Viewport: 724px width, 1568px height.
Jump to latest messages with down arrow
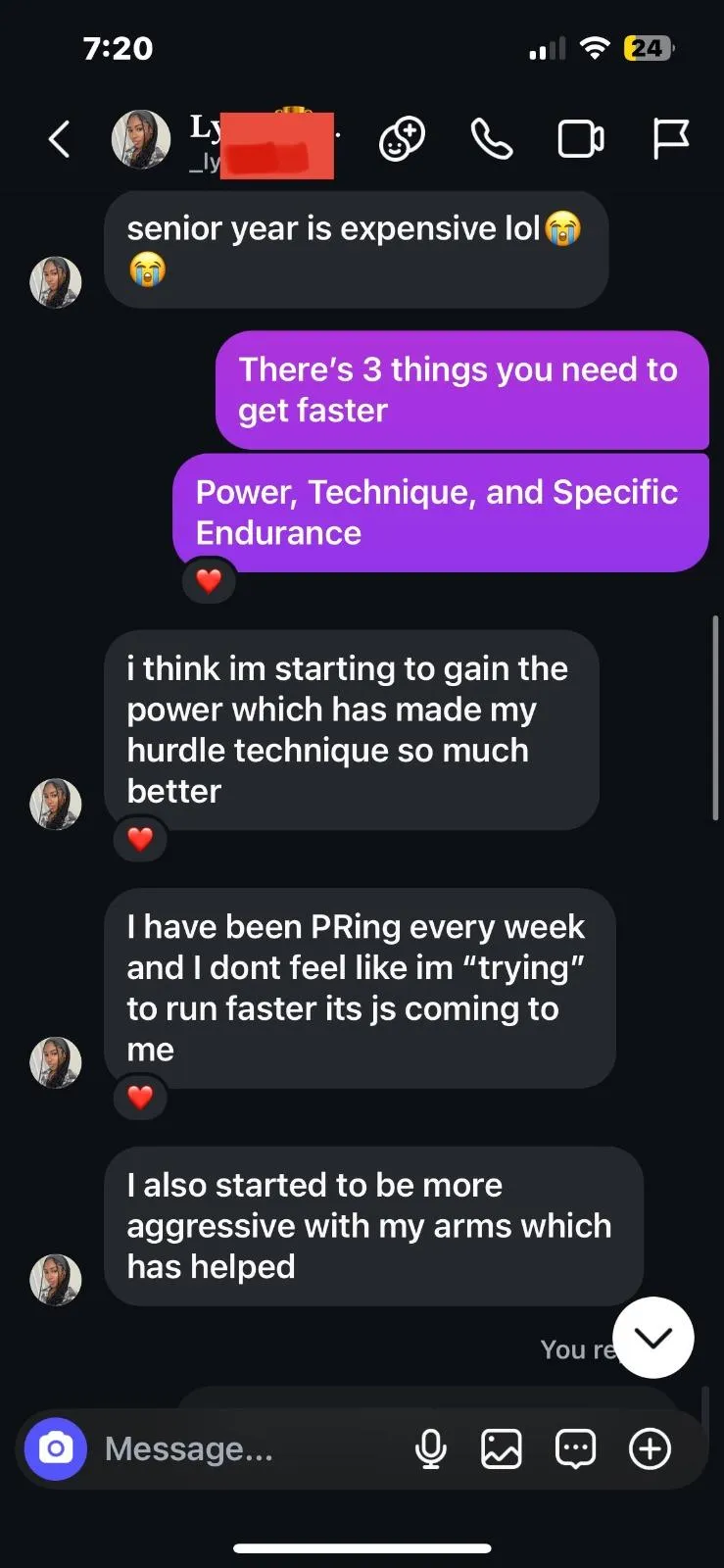pos(652,1337)
